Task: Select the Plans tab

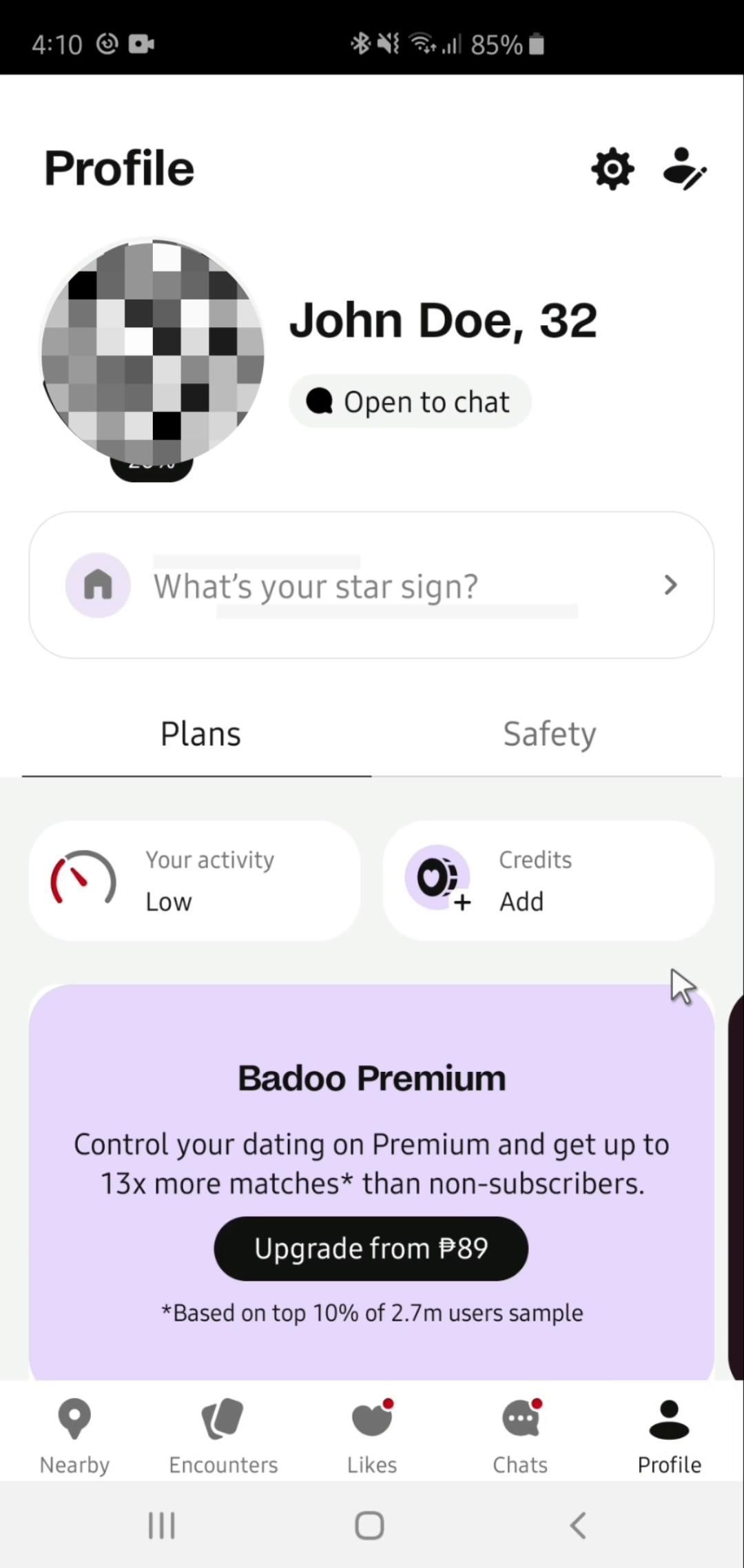Action: tap(200, 734)
